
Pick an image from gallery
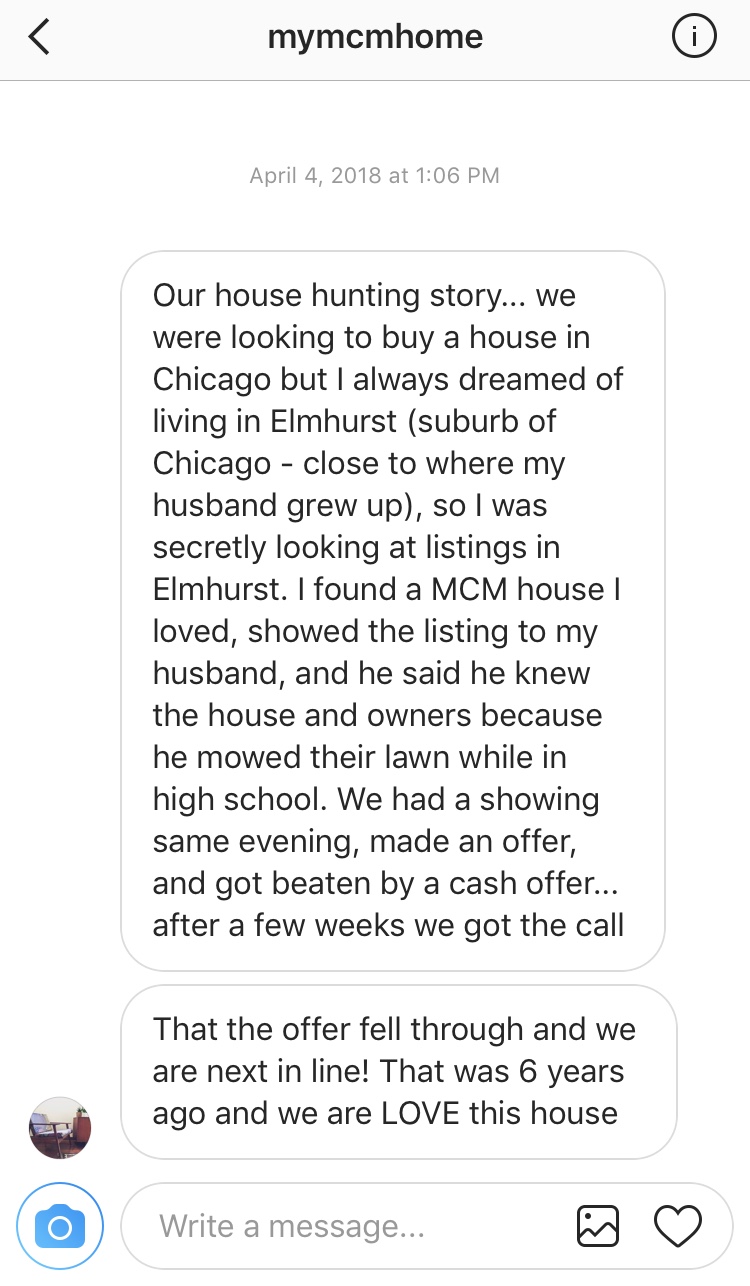[598, 1226]
